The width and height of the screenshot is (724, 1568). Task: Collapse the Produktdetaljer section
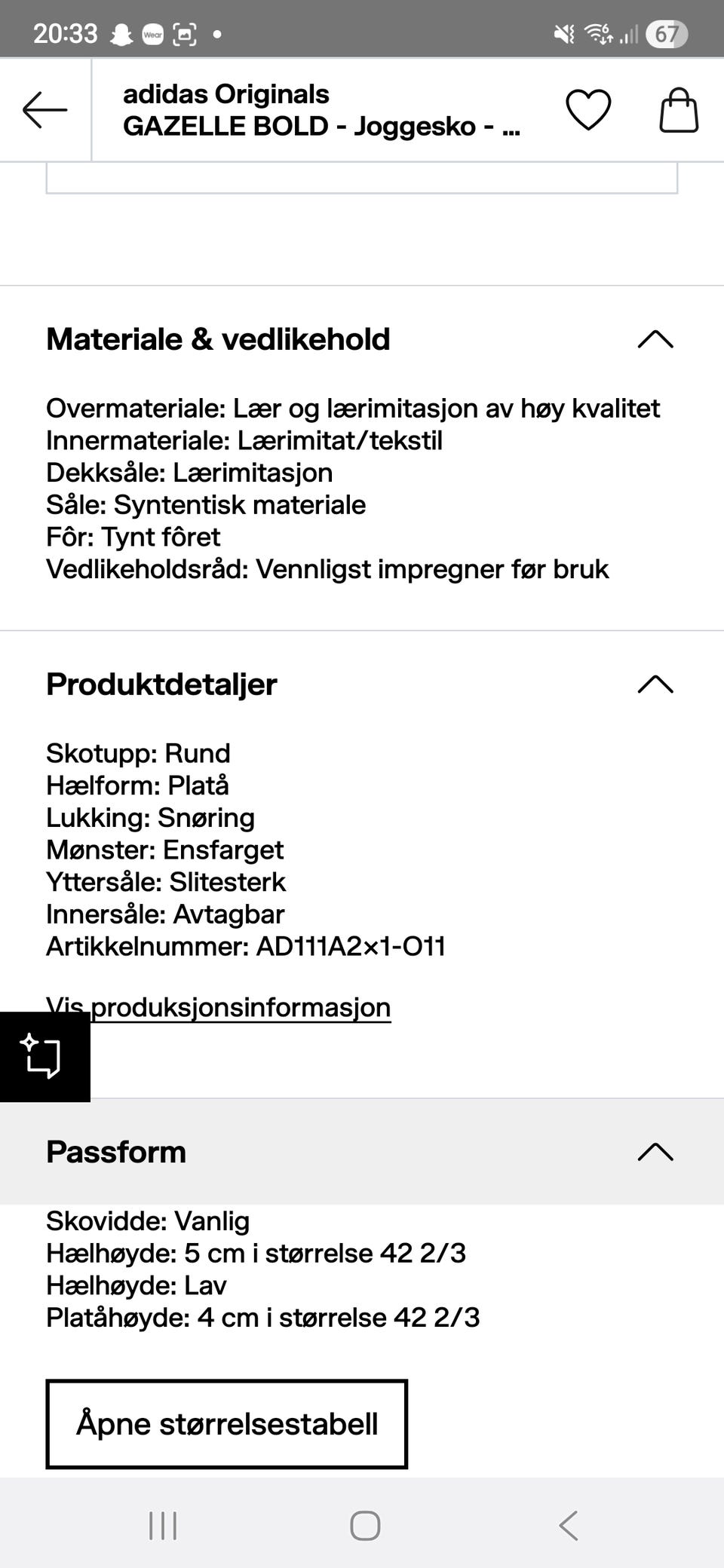tap(655, 684)
